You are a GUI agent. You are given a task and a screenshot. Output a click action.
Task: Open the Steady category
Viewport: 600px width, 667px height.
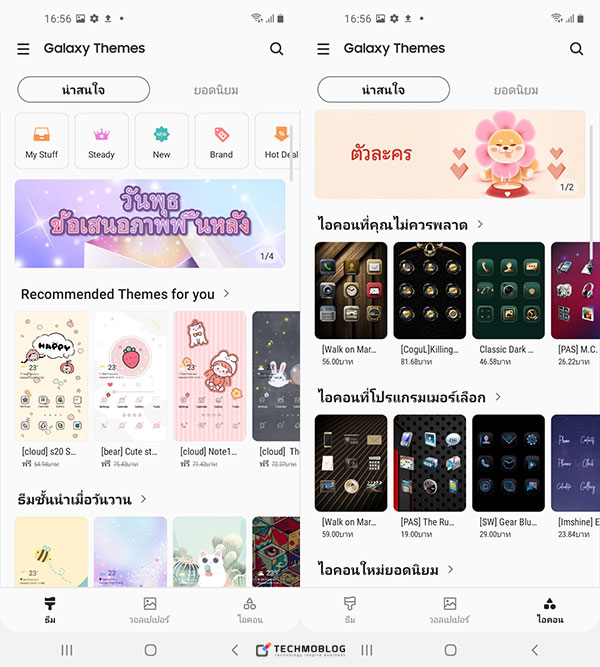[102, 141]
